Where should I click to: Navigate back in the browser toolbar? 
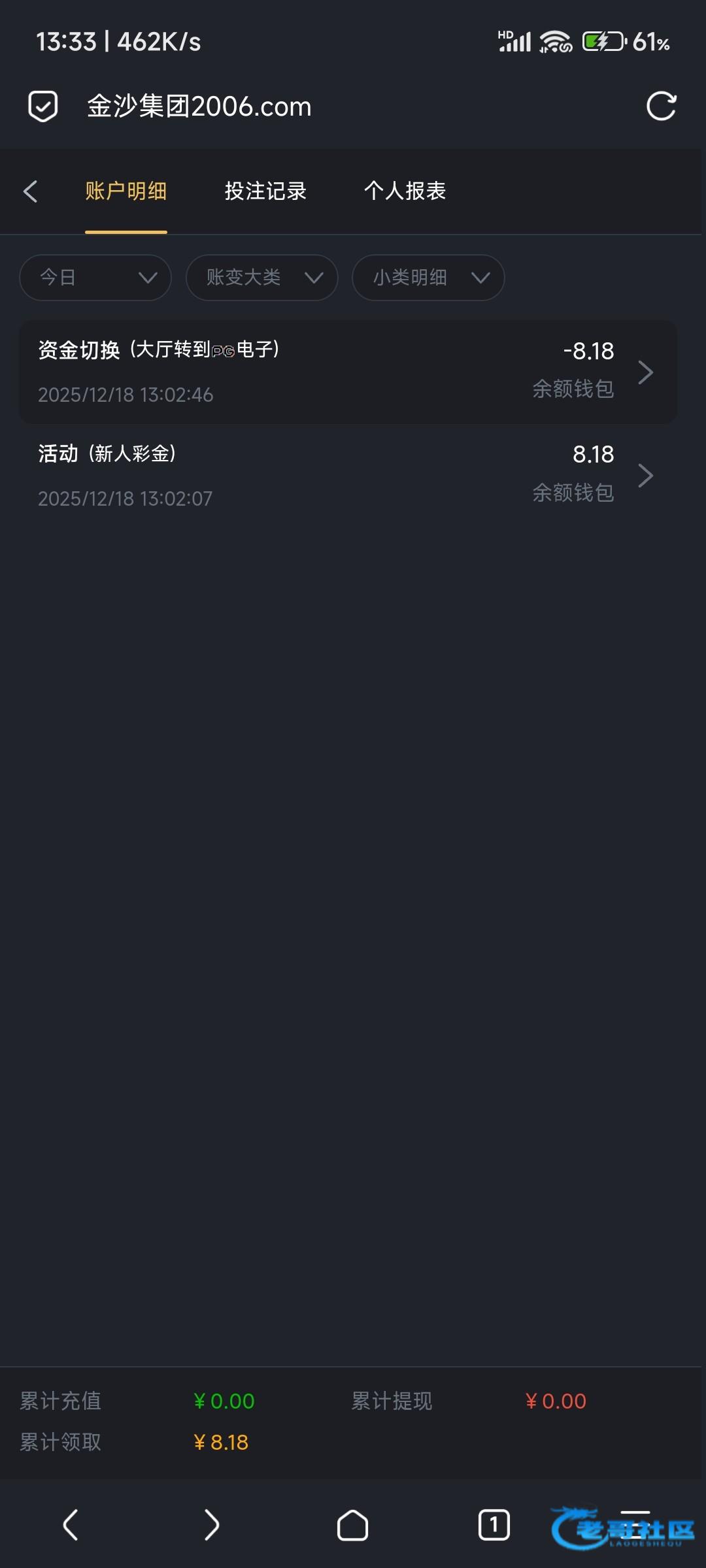click(x=71, y=1526)
